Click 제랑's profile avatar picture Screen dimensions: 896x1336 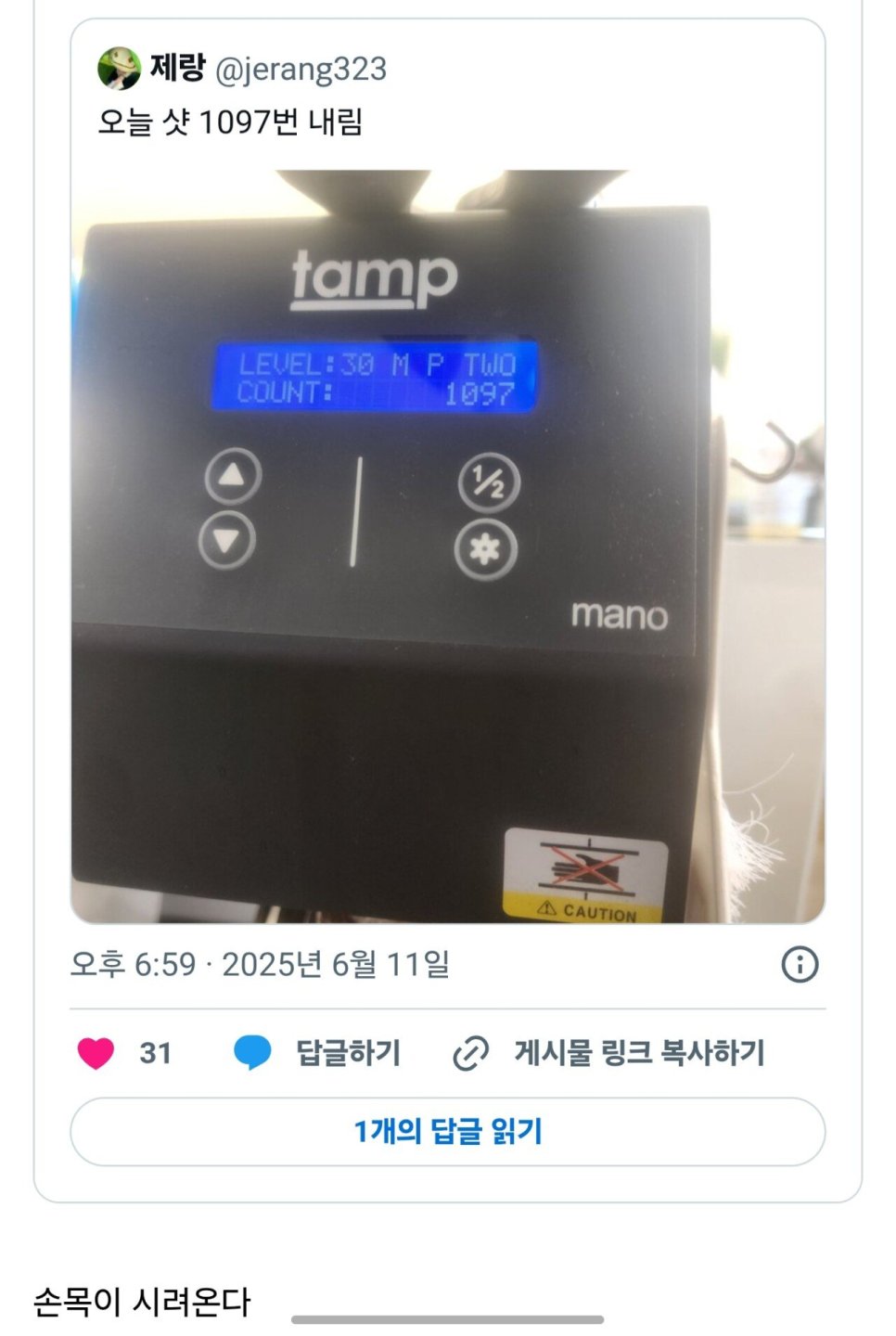pos(119,67)
